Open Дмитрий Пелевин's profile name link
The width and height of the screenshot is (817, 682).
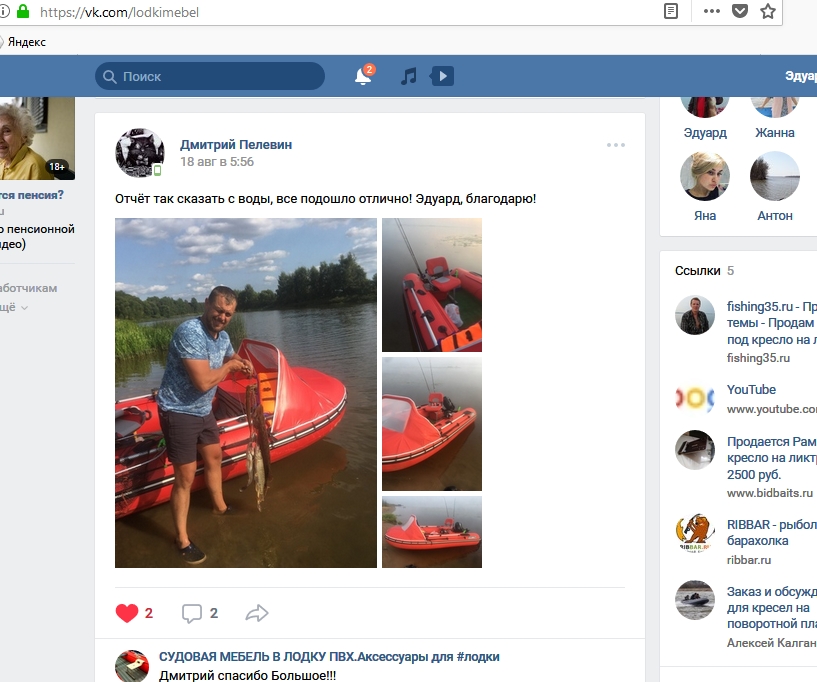tap(236, 144)
